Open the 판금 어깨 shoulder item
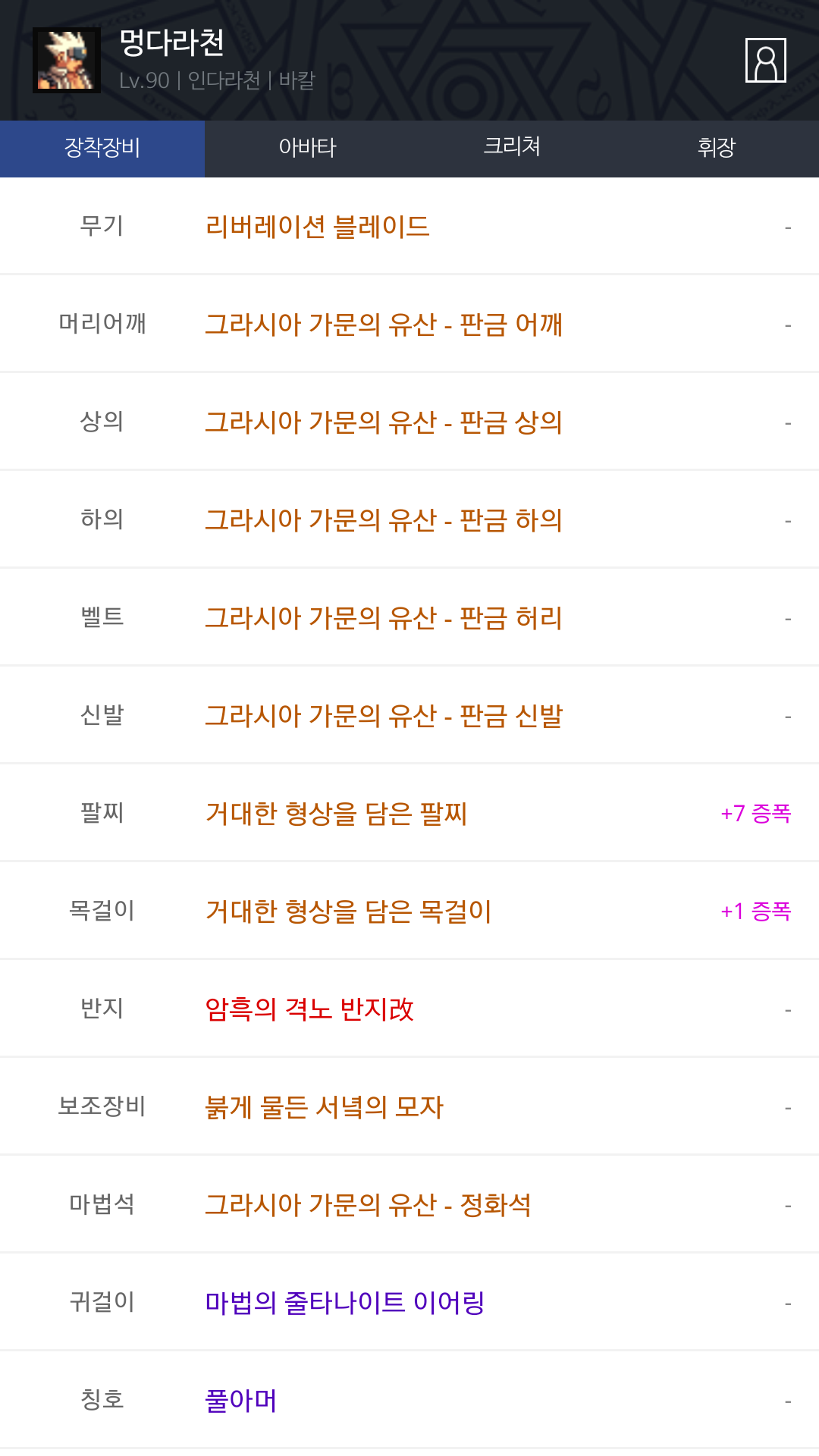 pos(384,324)
